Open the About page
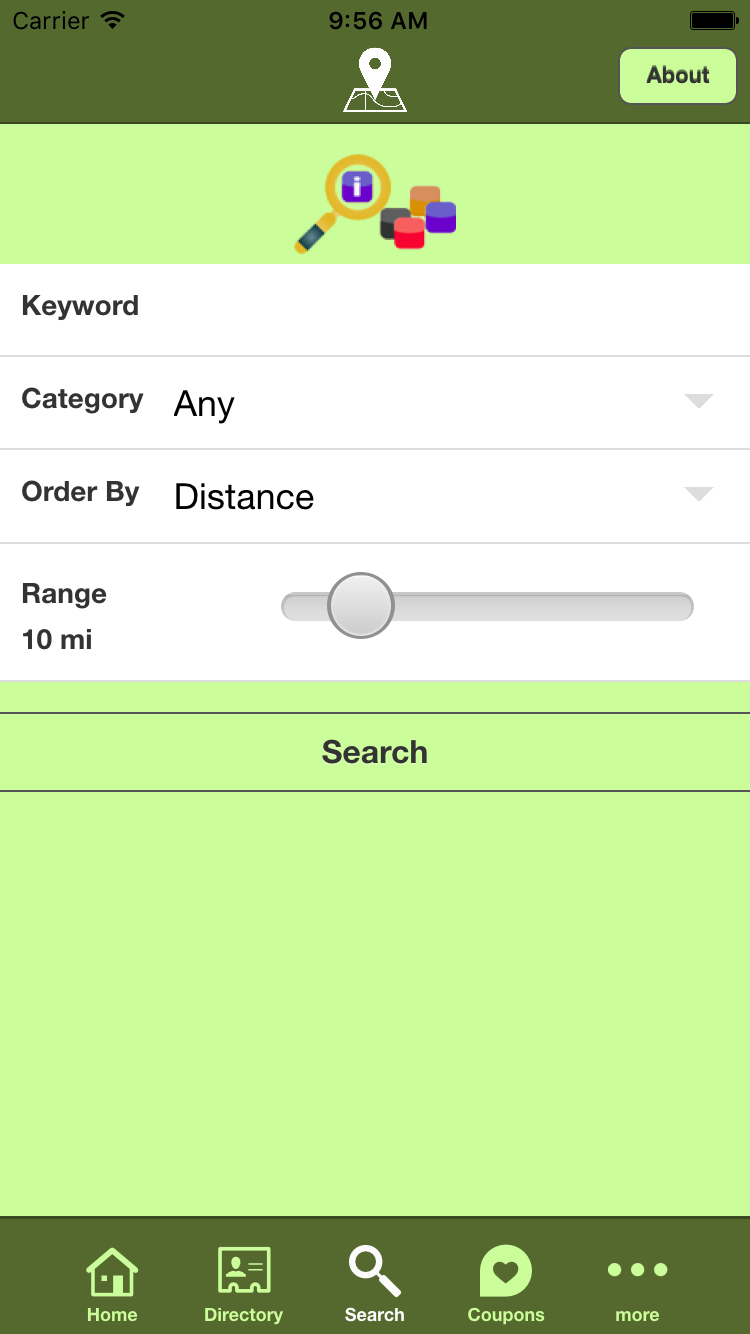750x1334 pixels. (x=677, y=76)
